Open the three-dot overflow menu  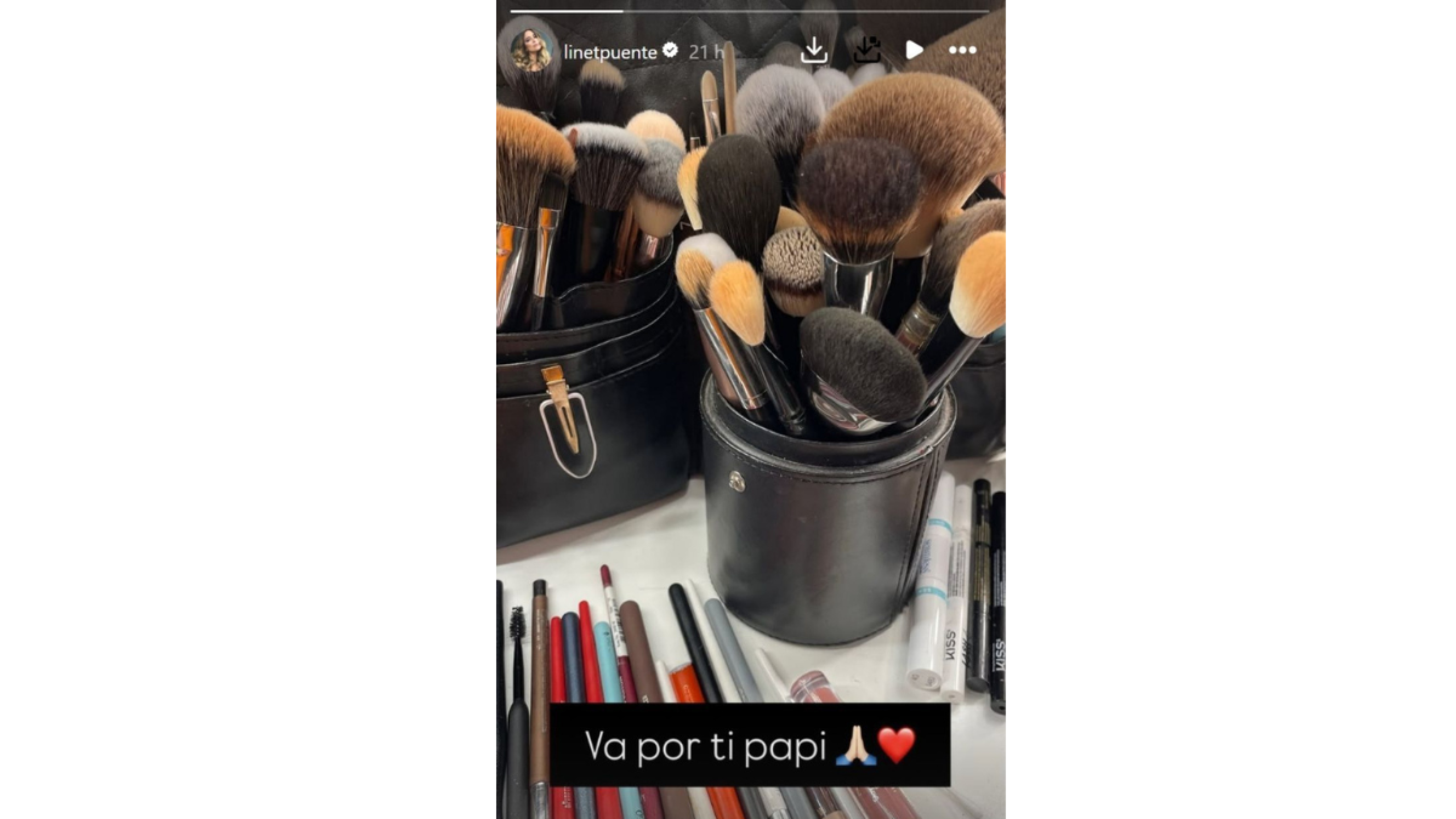tap(962, 51)
